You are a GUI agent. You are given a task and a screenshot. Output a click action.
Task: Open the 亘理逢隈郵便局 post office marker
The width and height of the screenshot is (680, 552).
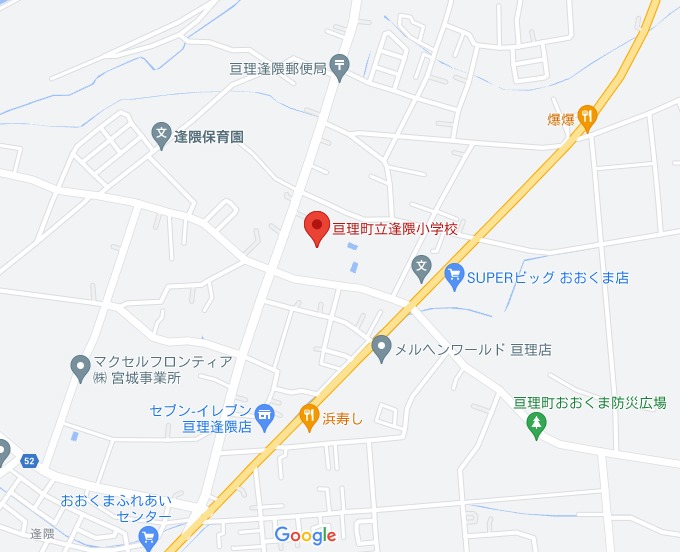coord(341,68)
